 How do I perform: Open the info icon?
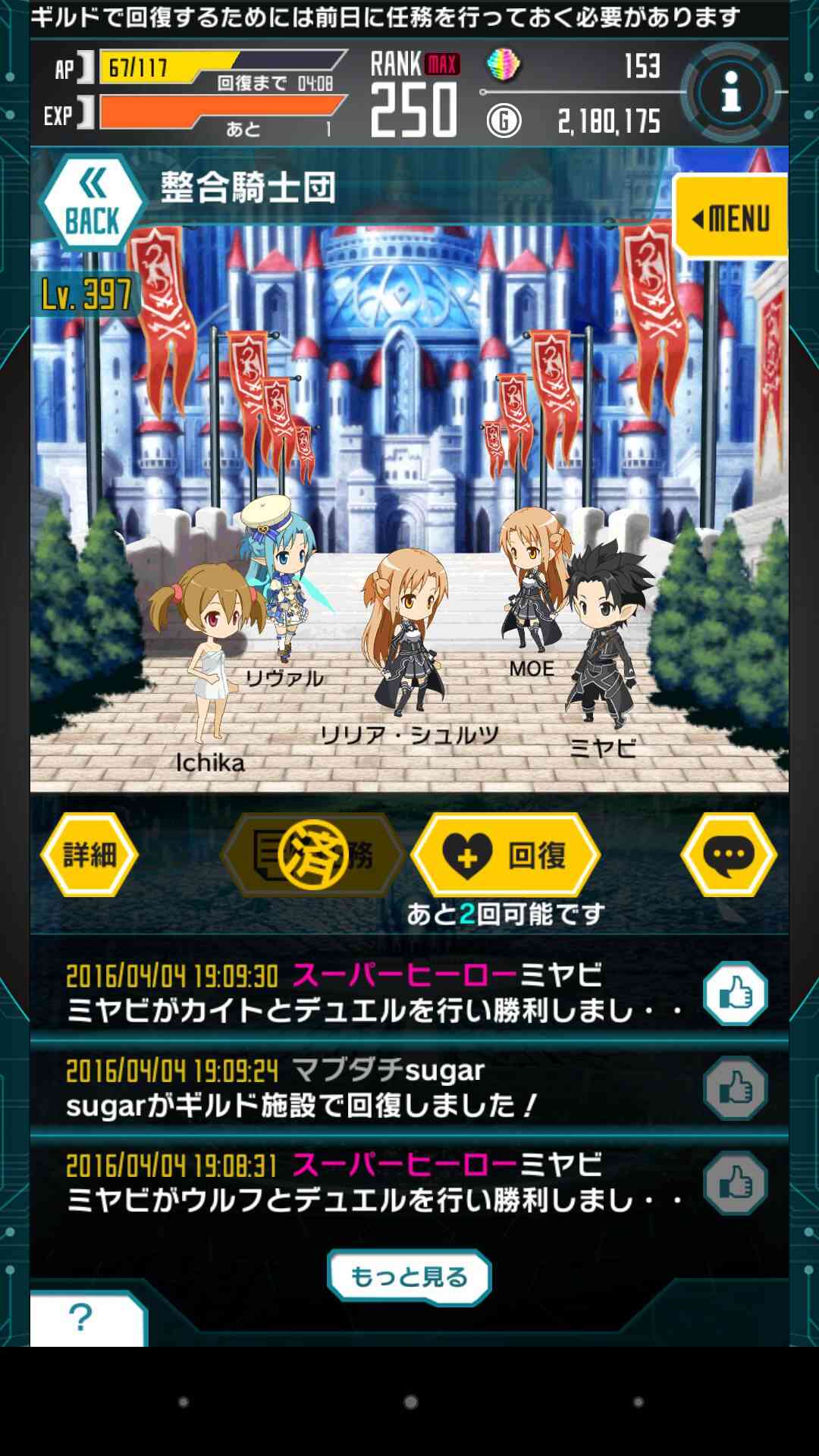click(730, 93)
